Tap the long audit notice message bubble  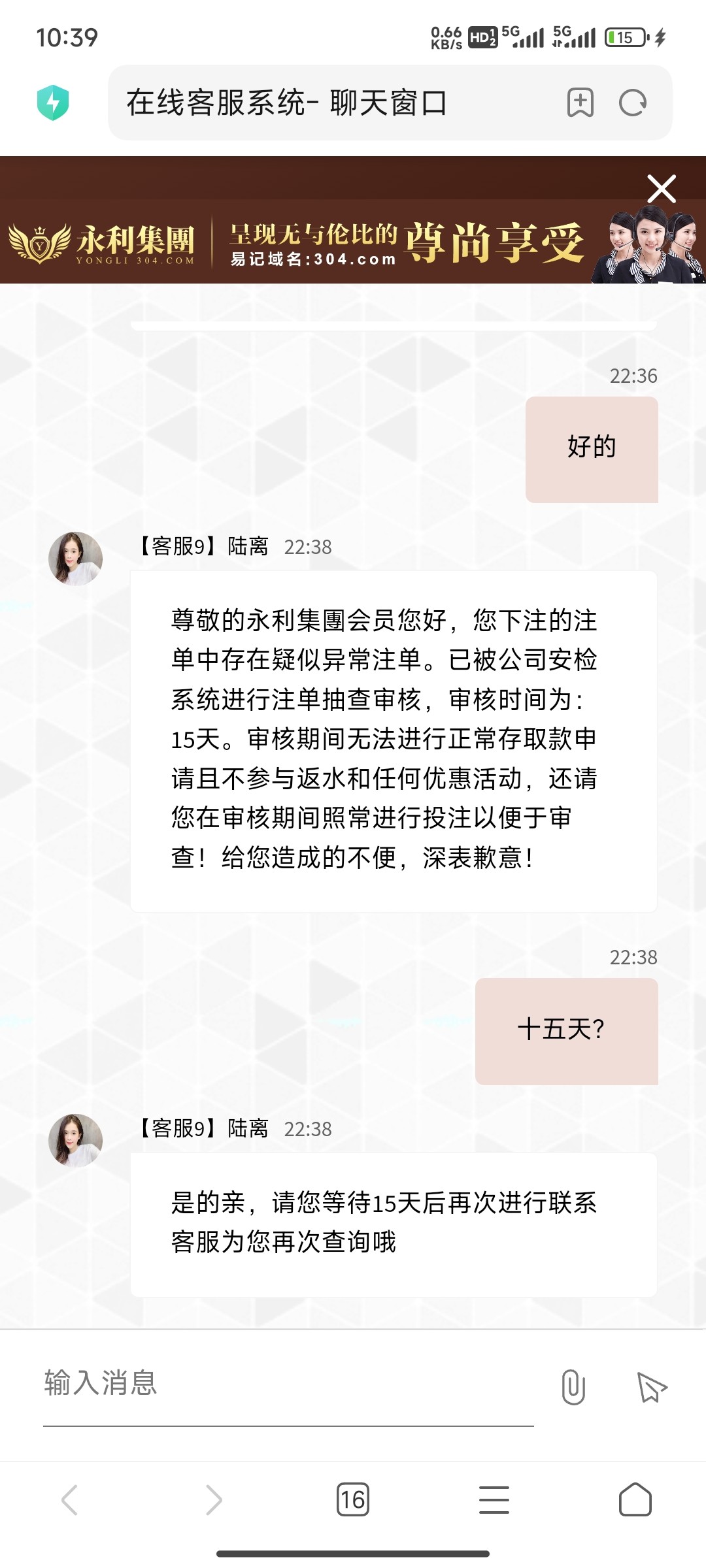pos(392,738)
